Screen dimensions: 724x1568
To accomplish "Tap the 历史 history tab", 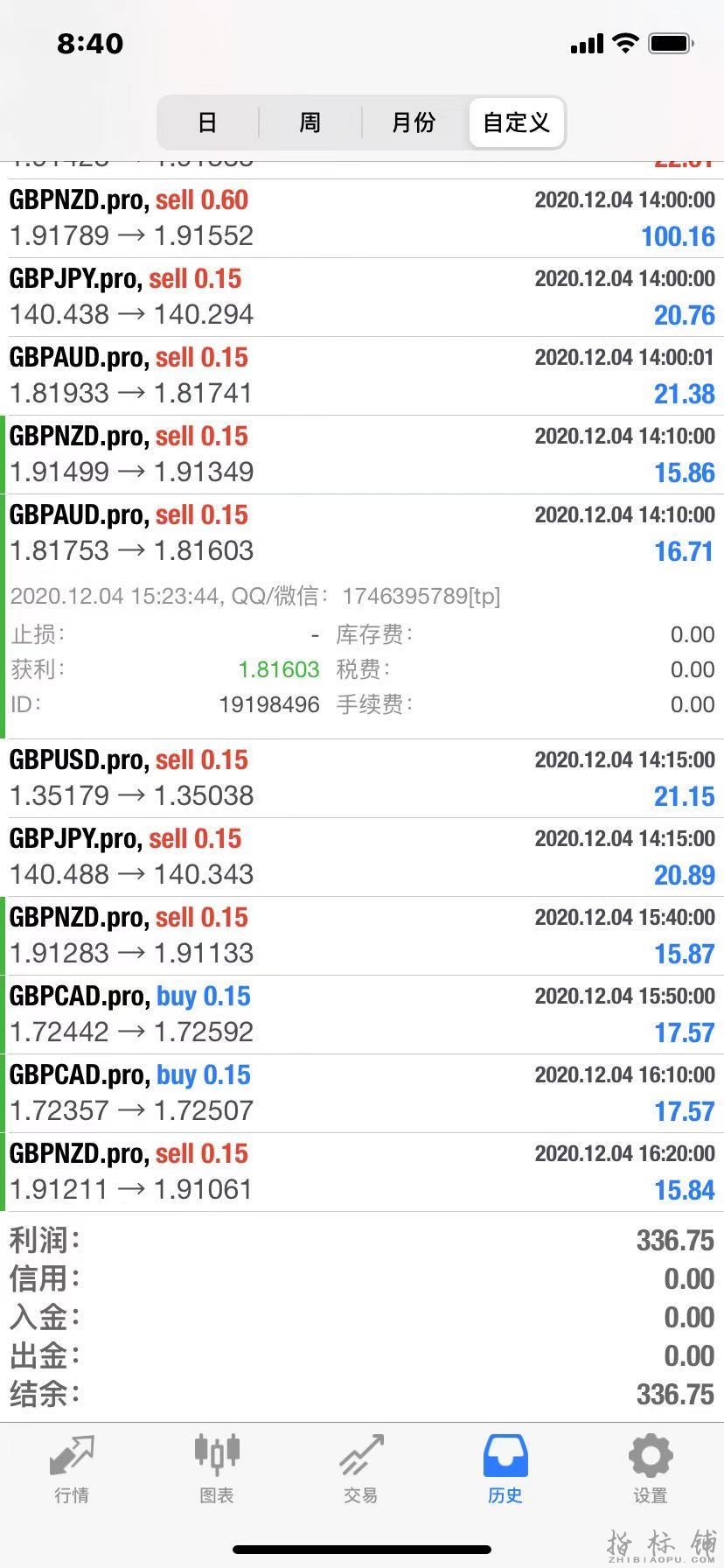I will click(505, 1470).
